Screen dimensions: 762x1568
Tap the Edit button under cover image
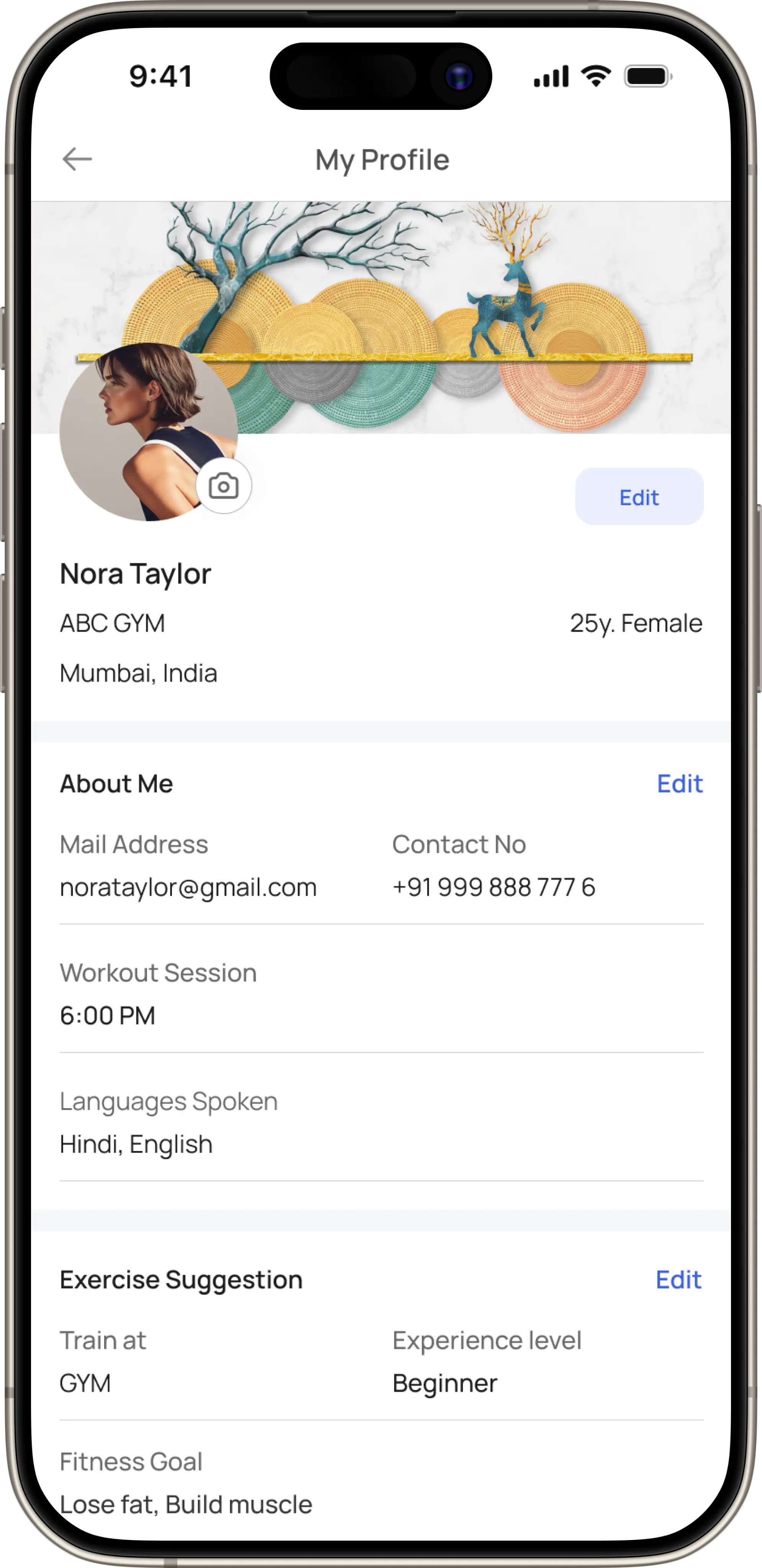click(x=639, y=497)
